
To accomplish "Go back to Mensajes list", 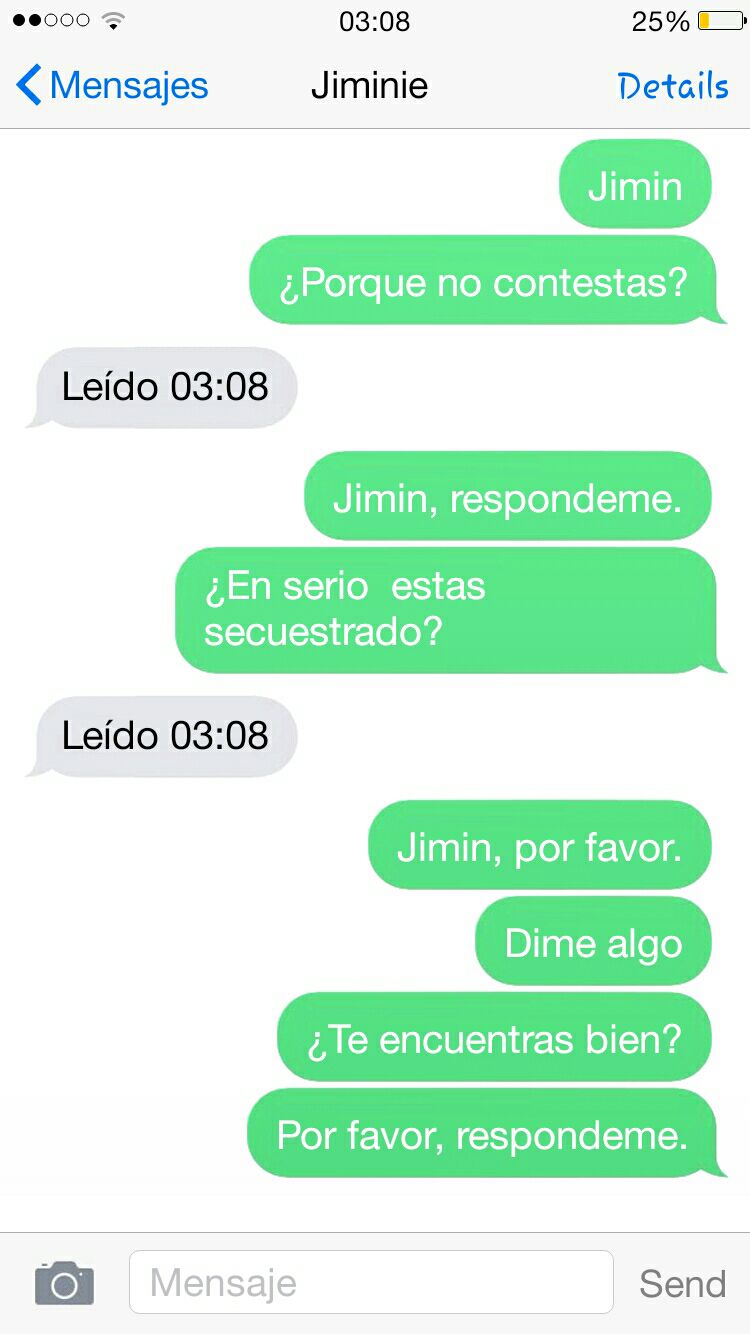I will click(x=112, y=86).
